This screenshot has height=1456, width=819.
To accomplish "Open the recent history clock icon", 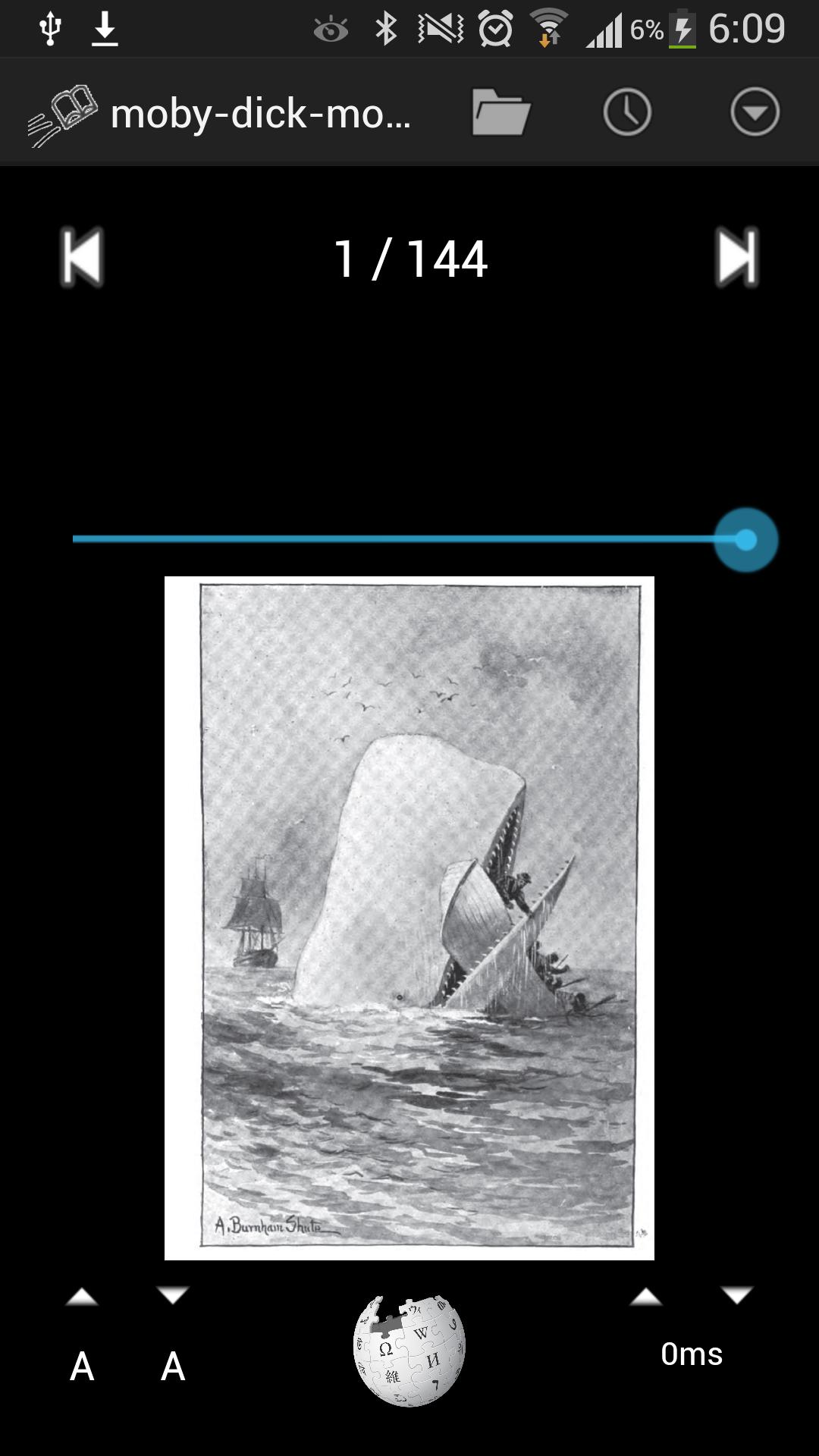I will pos(627,113).
